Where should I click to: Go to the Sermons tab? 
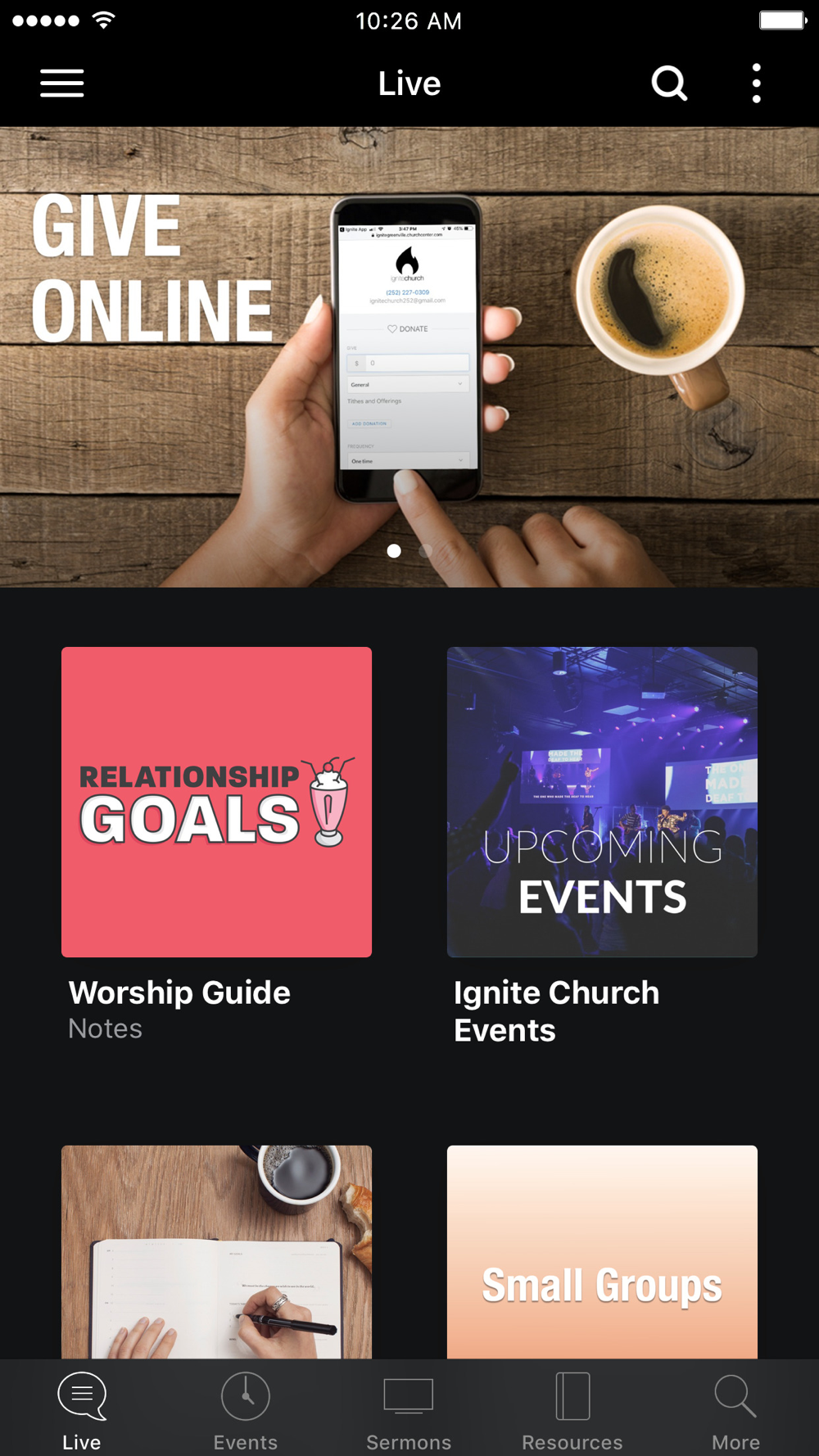point(409,1410)
